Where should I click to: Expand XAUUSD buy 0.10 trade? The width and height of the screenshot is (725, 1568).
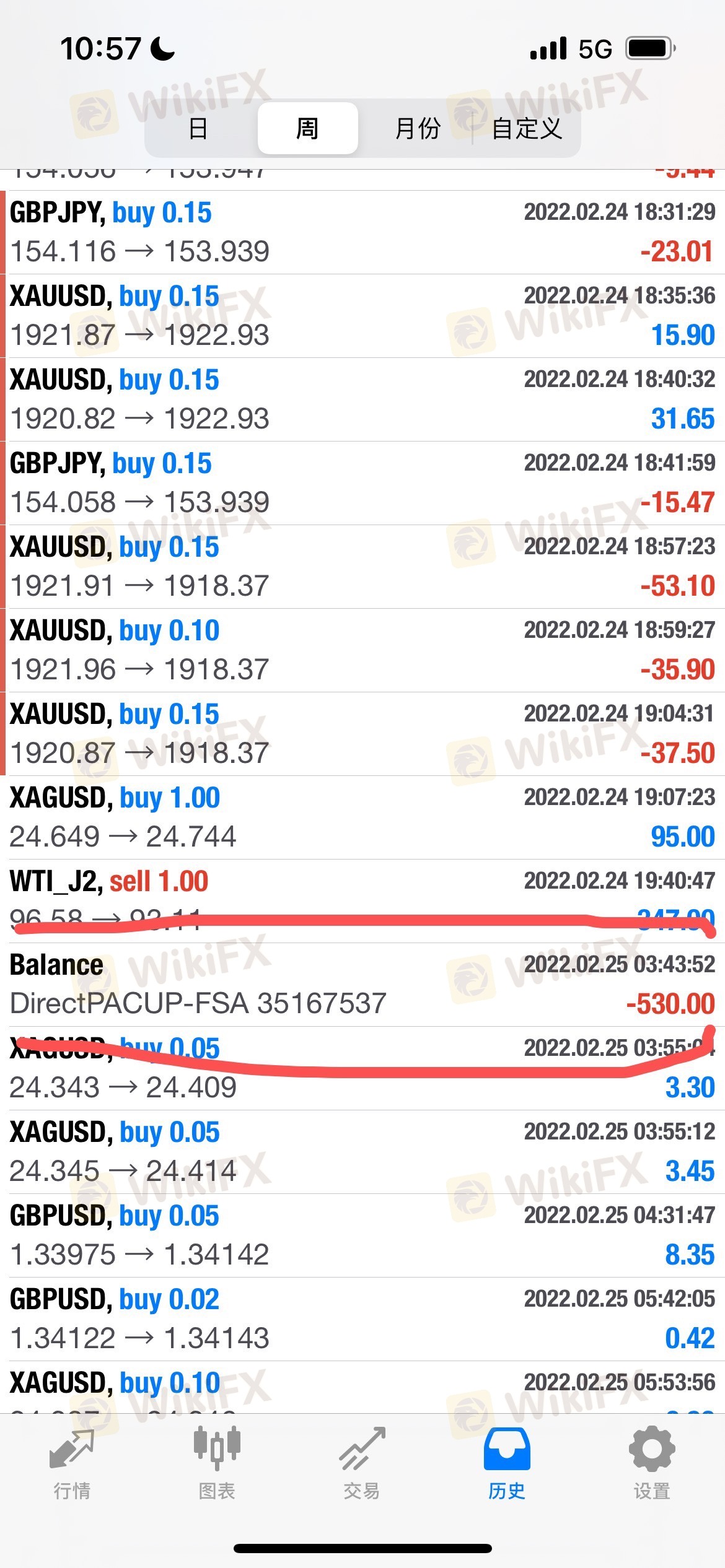point(362,650)
